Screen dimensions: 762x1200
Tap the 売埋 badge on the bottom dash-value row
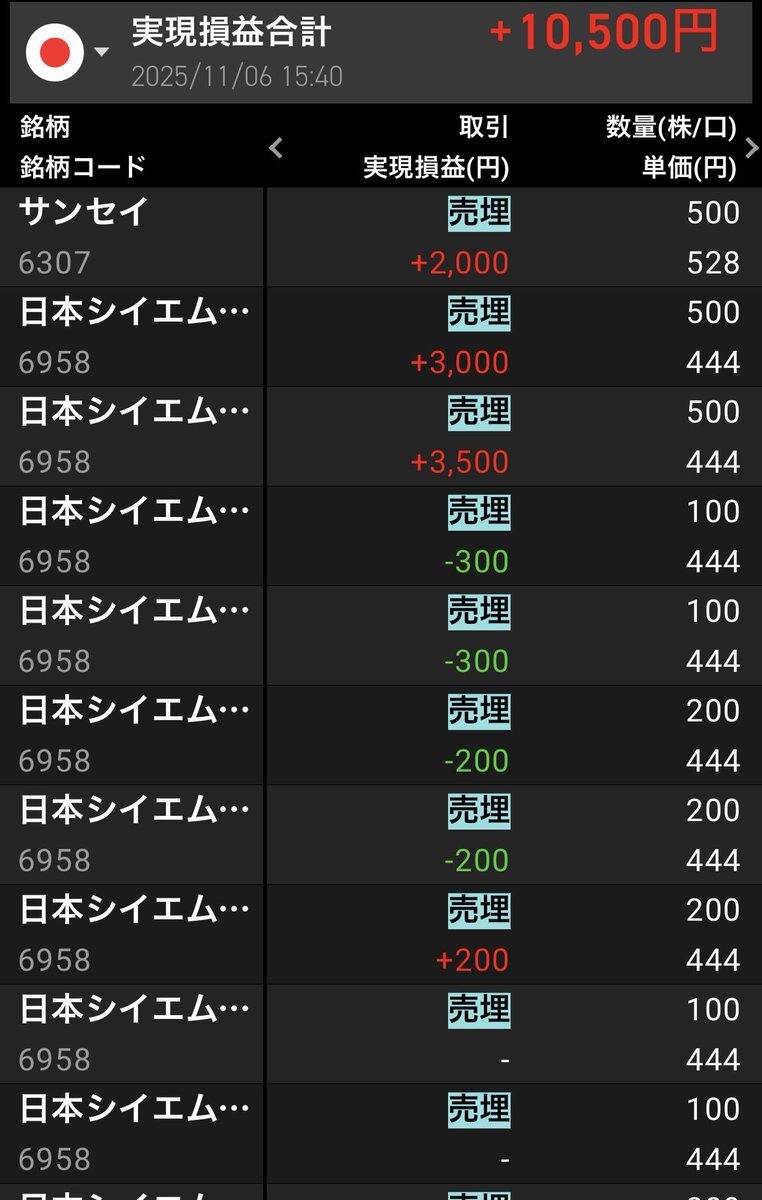[480, 1110]
